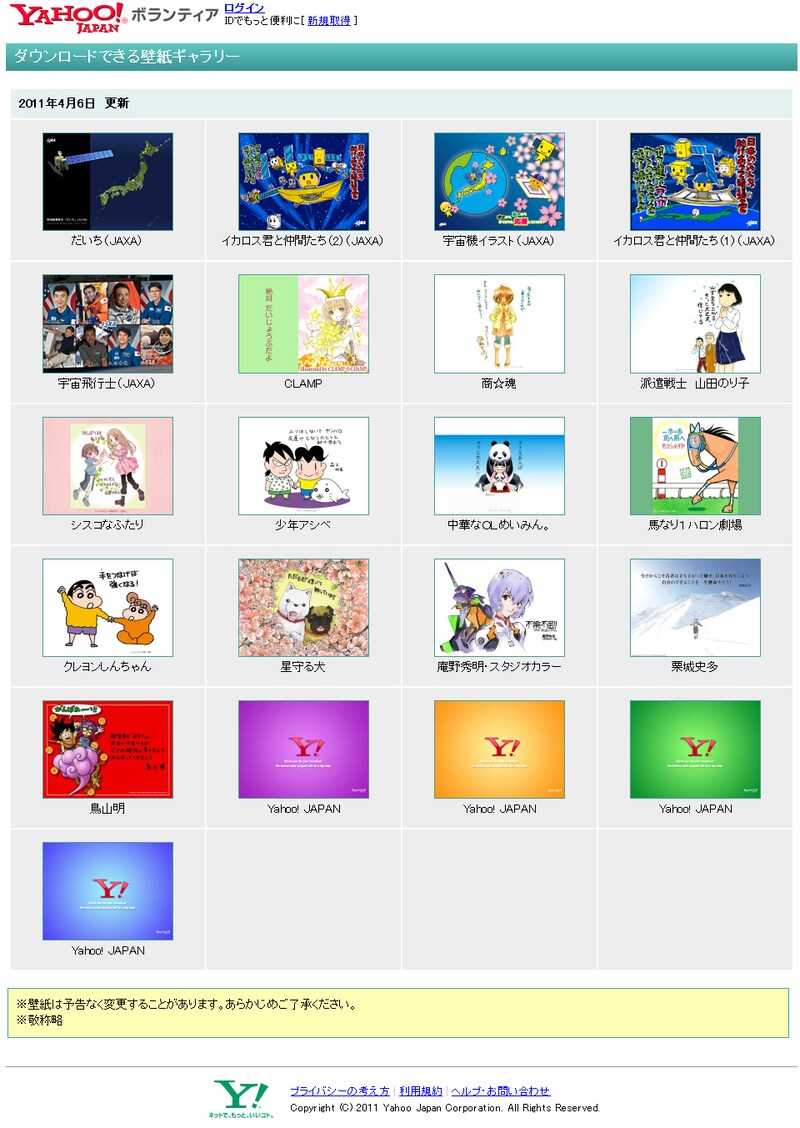Image resolution: width=800 pixels, height=1128 pixels.
Task: Select the 馬なり1ハロン劇場 wallpaper
Action: point(695,466)
